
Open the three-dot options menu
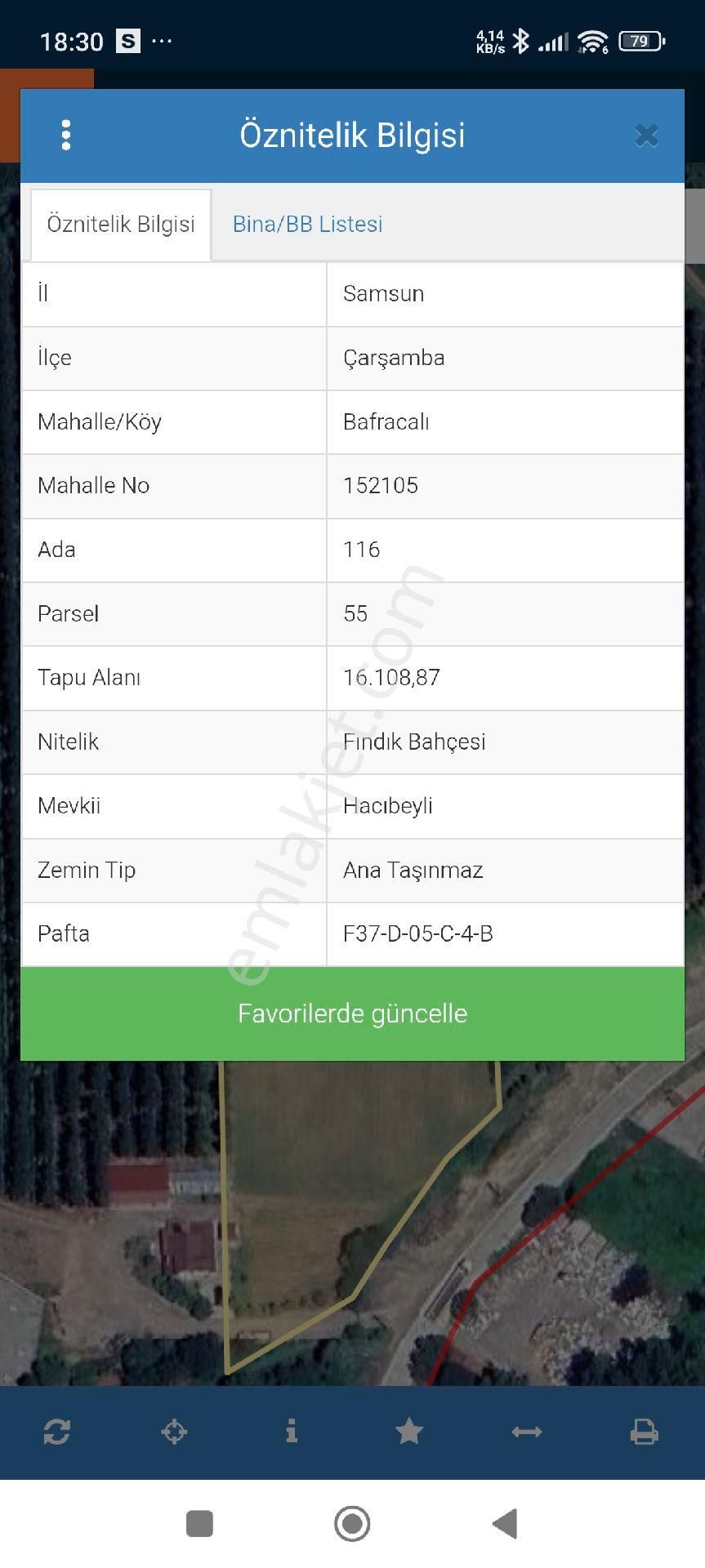coord(65,136)
